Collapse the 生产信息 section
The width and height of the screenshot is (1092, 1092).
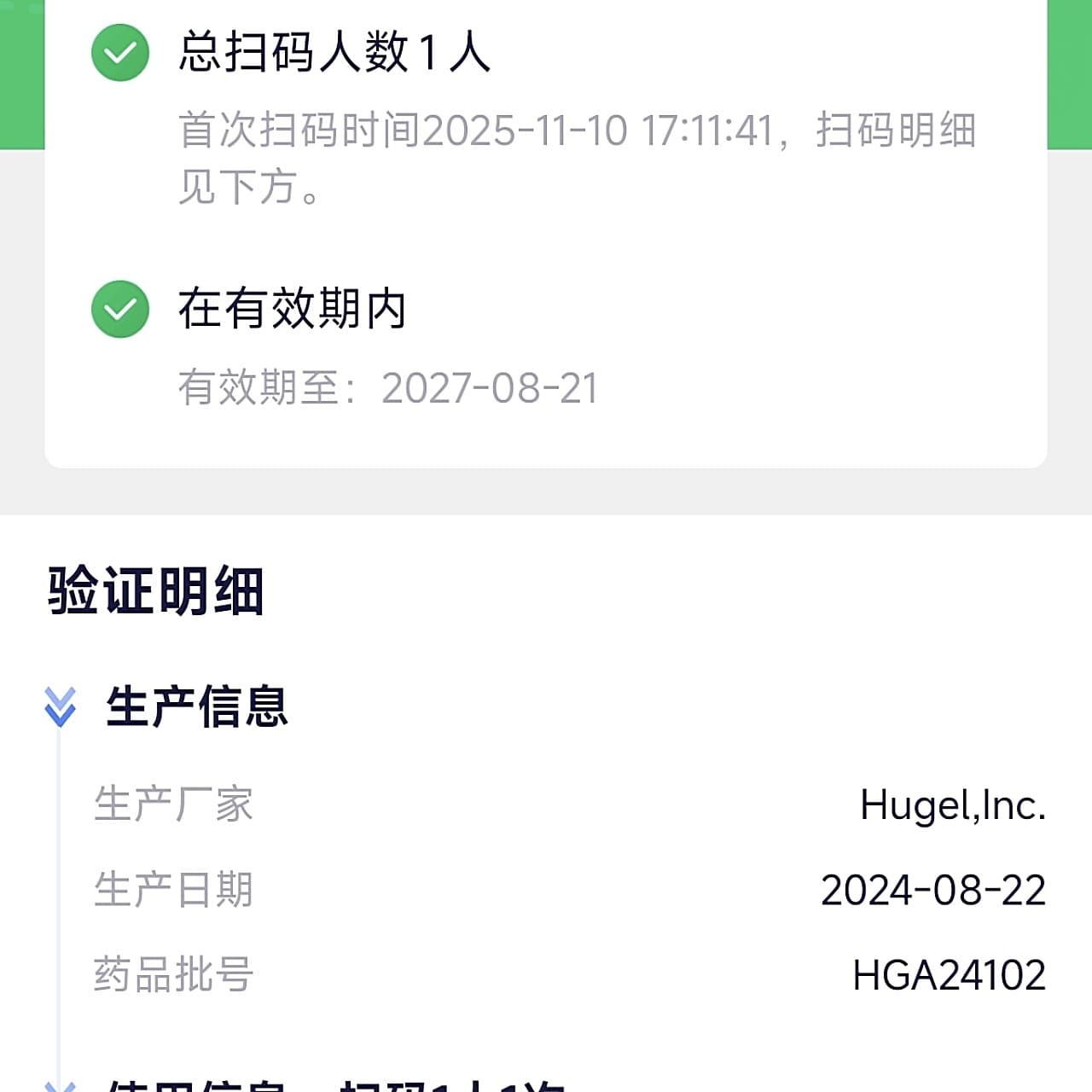[60, 706]
